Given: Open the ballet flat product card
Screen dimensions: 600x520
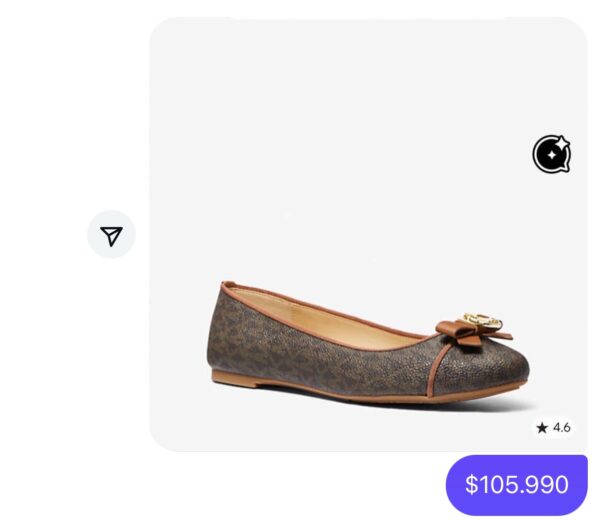Looking at the screenshot, I should point(368,300).
